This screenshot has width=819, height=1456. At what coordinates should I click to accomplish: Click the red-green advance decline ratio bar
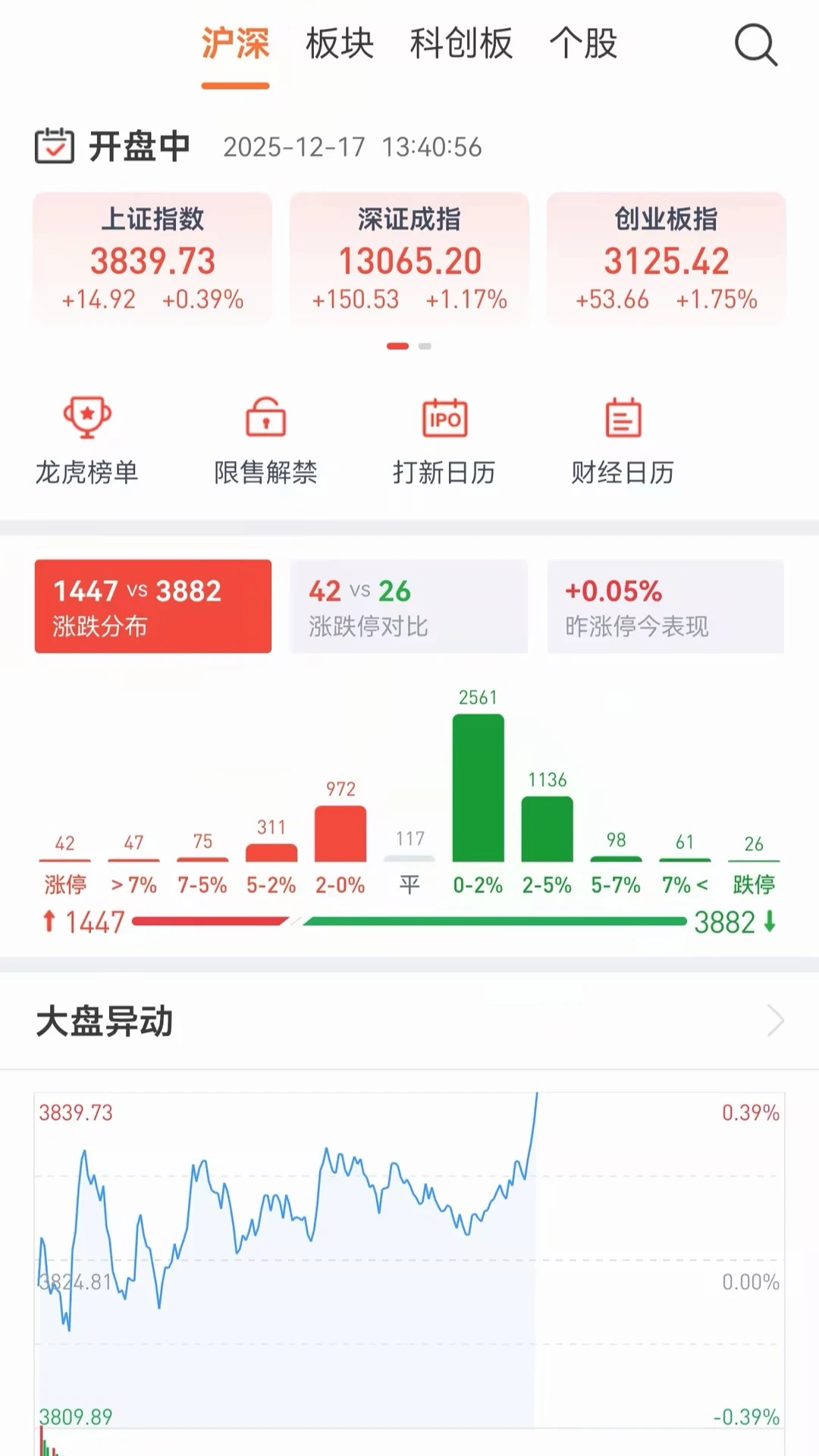[409, 923]
